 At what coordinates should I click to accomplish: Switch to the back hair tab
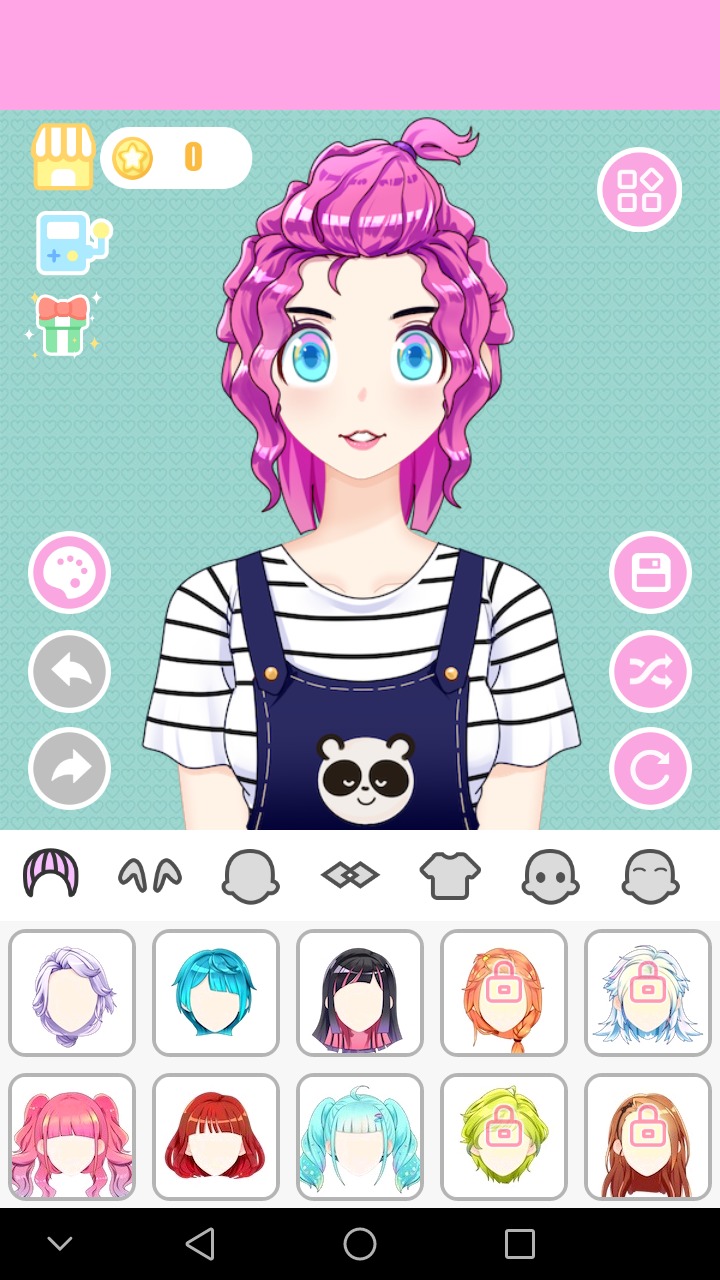250,875
